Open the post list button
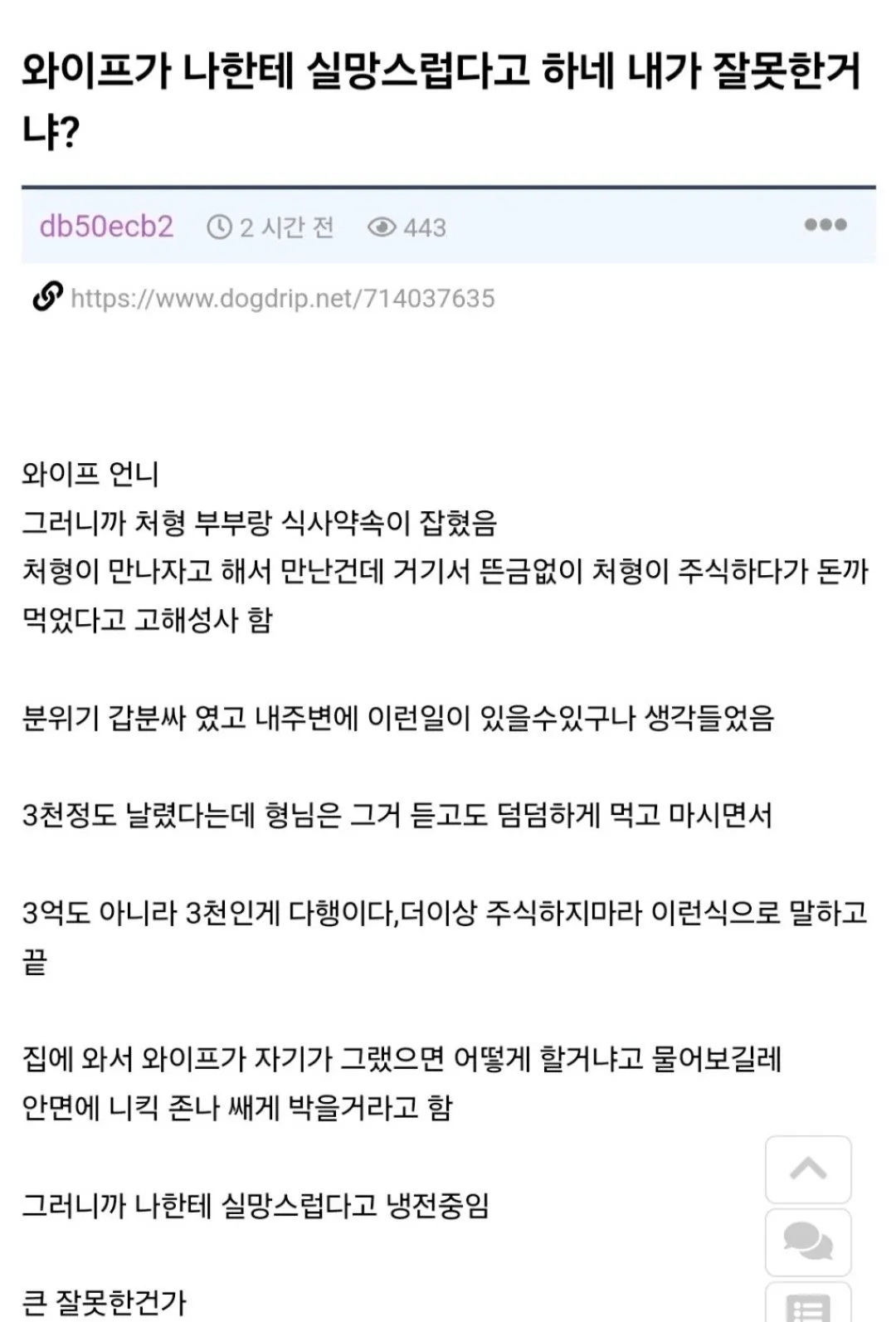The height and width of the screenshot is (1322, 896). click(x=808, y=1303)
